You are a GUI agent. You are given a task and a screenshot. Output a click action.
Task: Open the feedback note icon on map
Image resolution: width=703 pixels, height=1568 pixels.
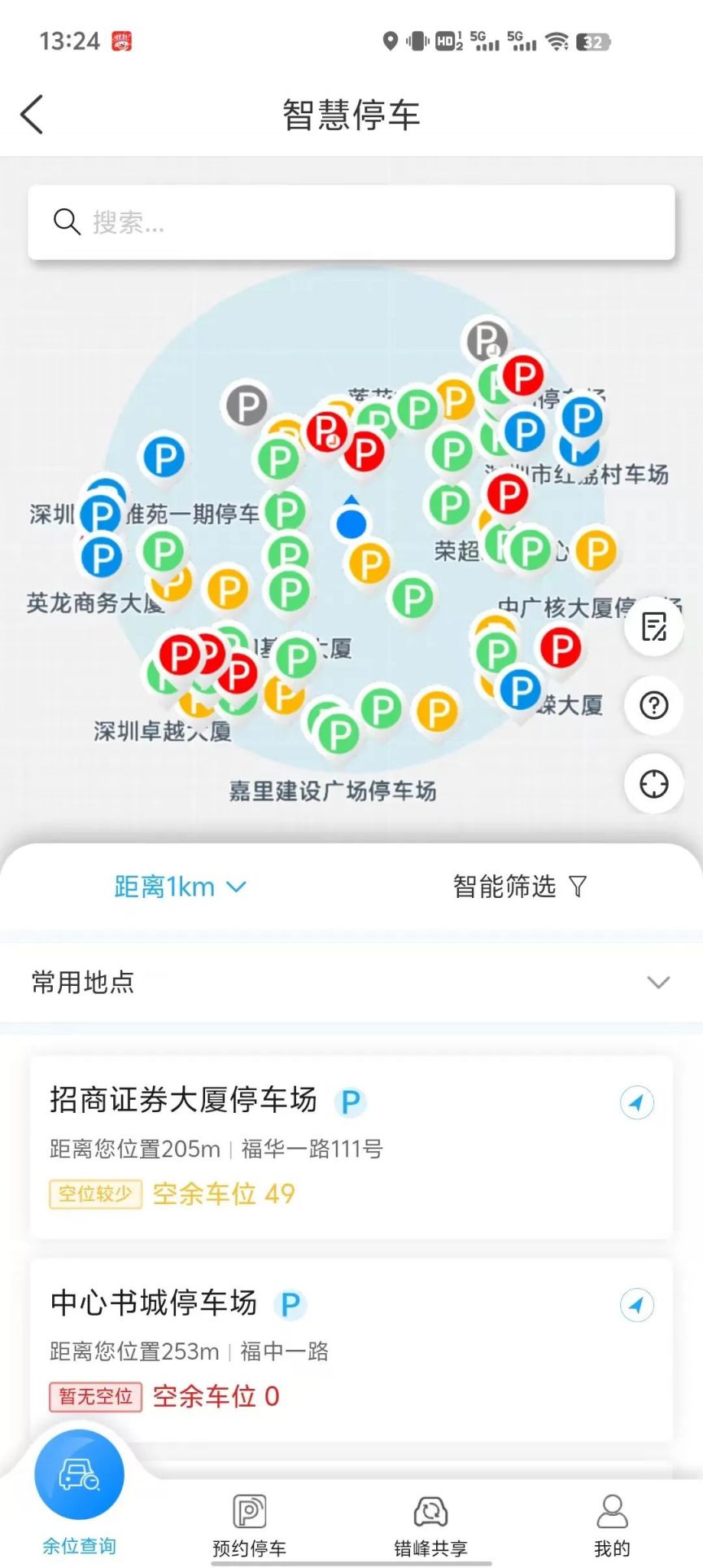[653, 627]
